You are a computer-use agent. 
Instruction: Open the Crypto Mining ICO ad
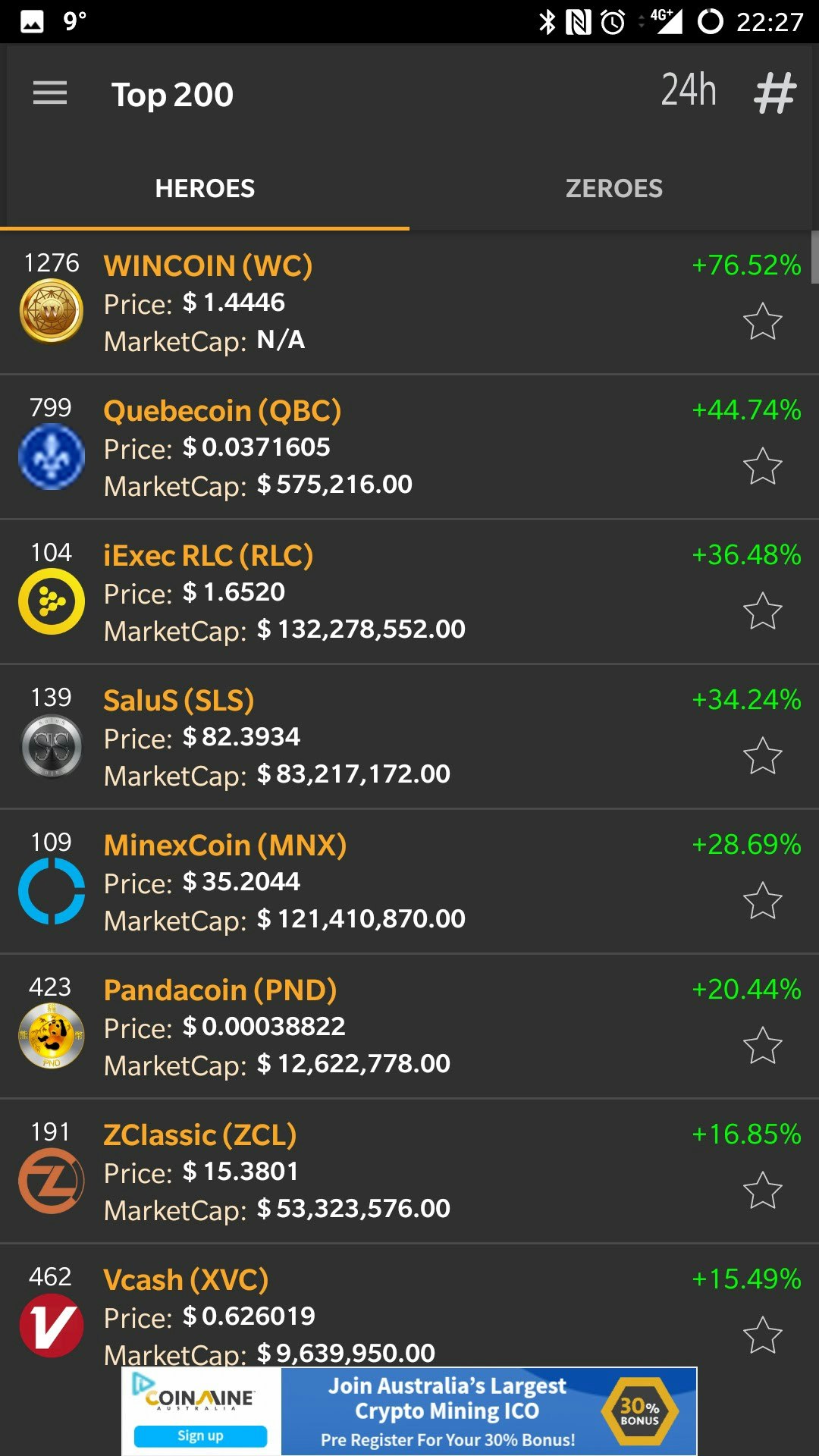click(409, 1410)
